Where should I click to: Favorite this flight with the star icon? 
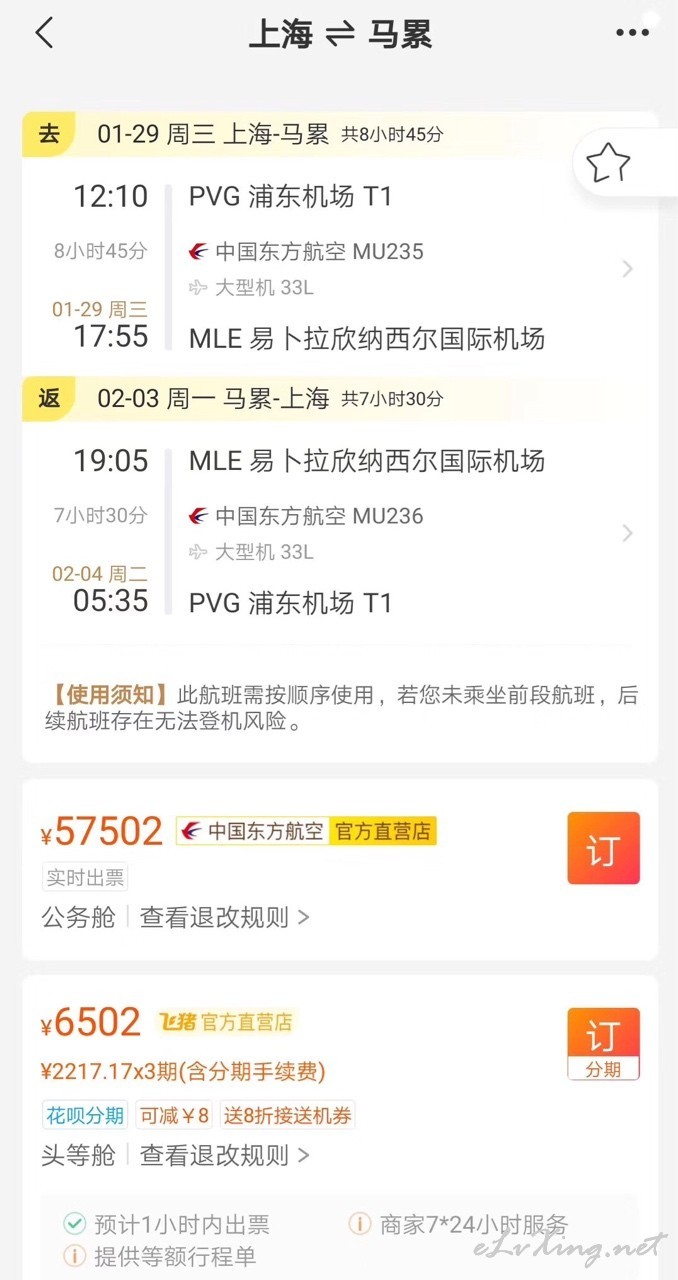coord(608,163)
